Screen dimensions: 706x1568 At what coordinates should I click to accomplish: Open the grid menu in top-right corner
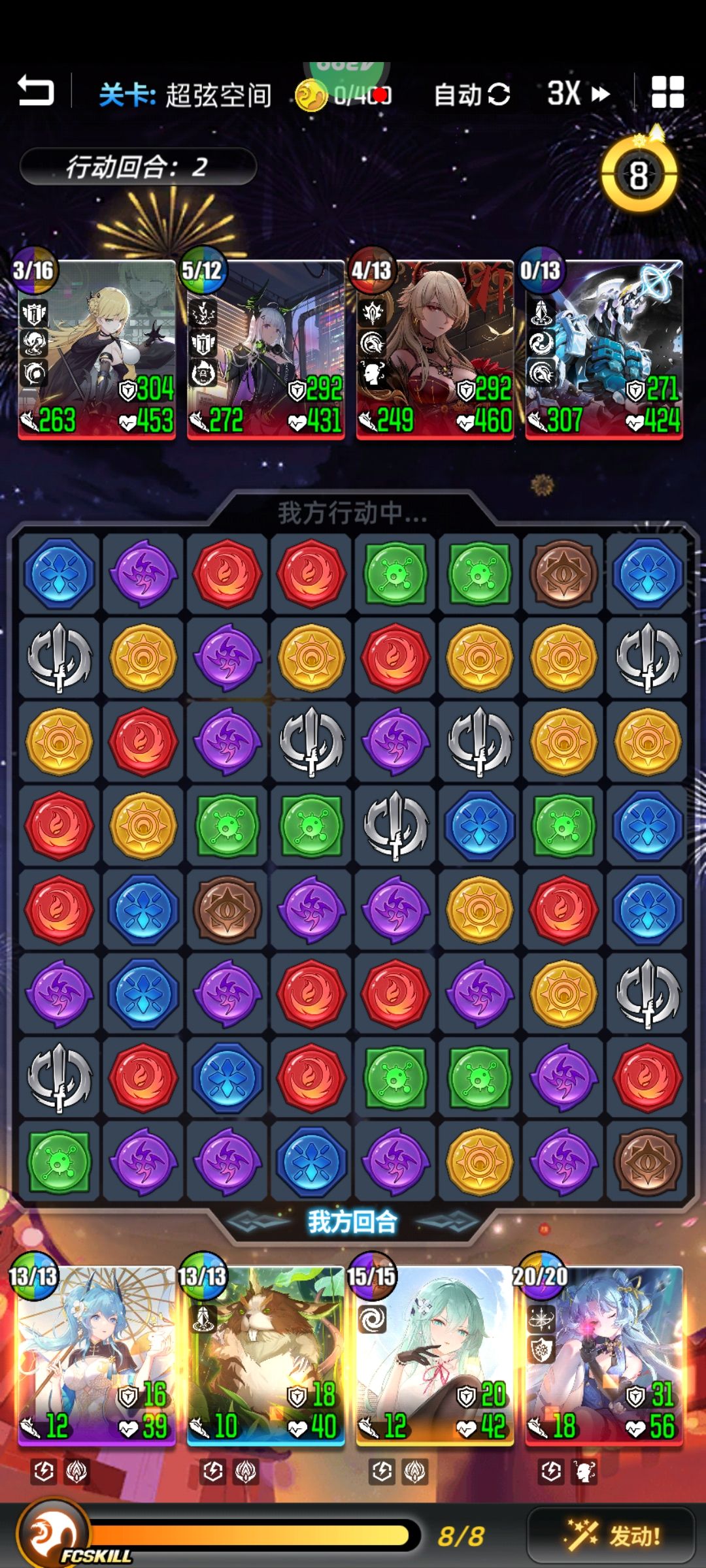pyautogui.click(x=668, y=93)
